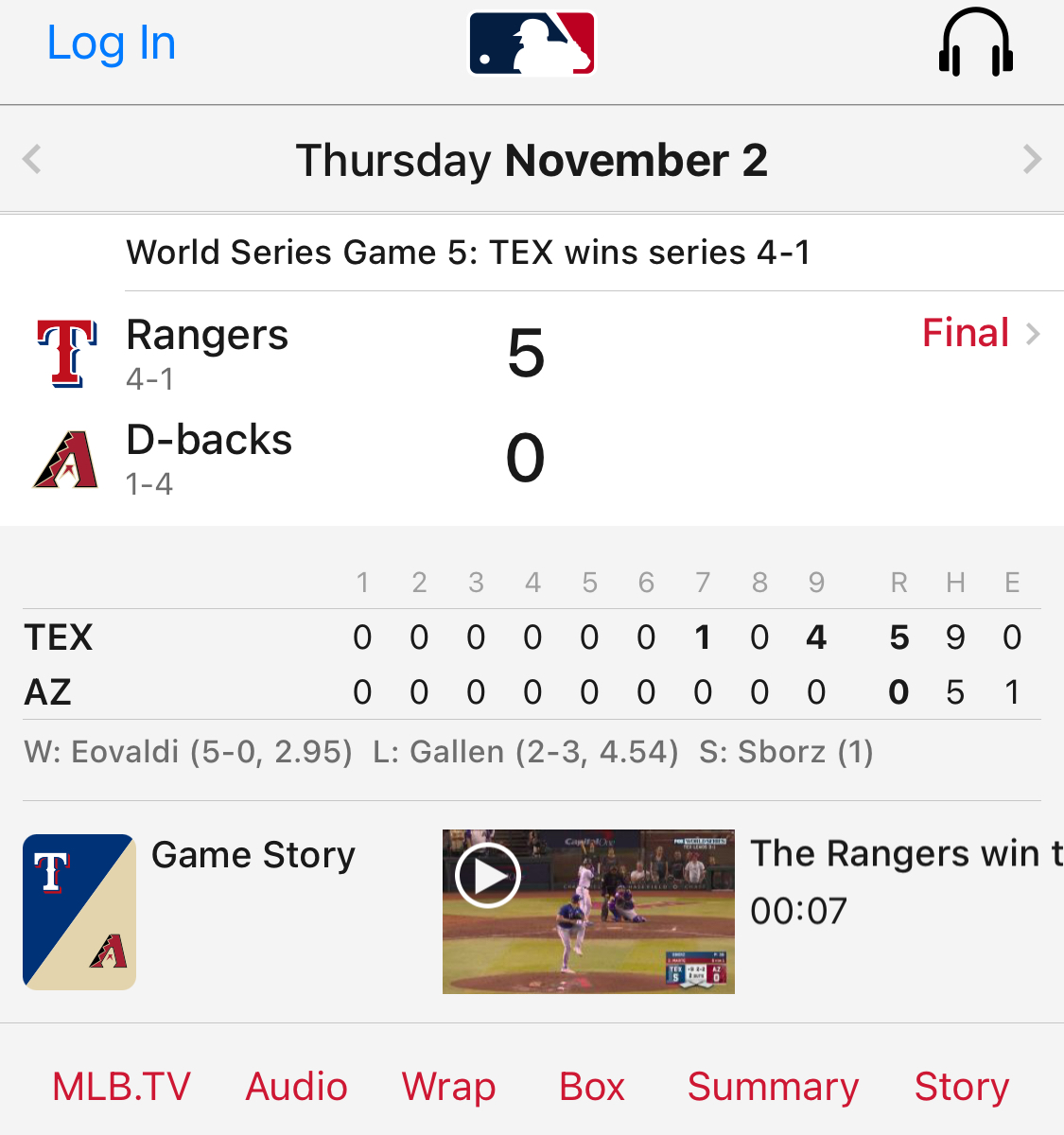Open the Story link
The image size is (1064, 1135).
(962, 1087)
